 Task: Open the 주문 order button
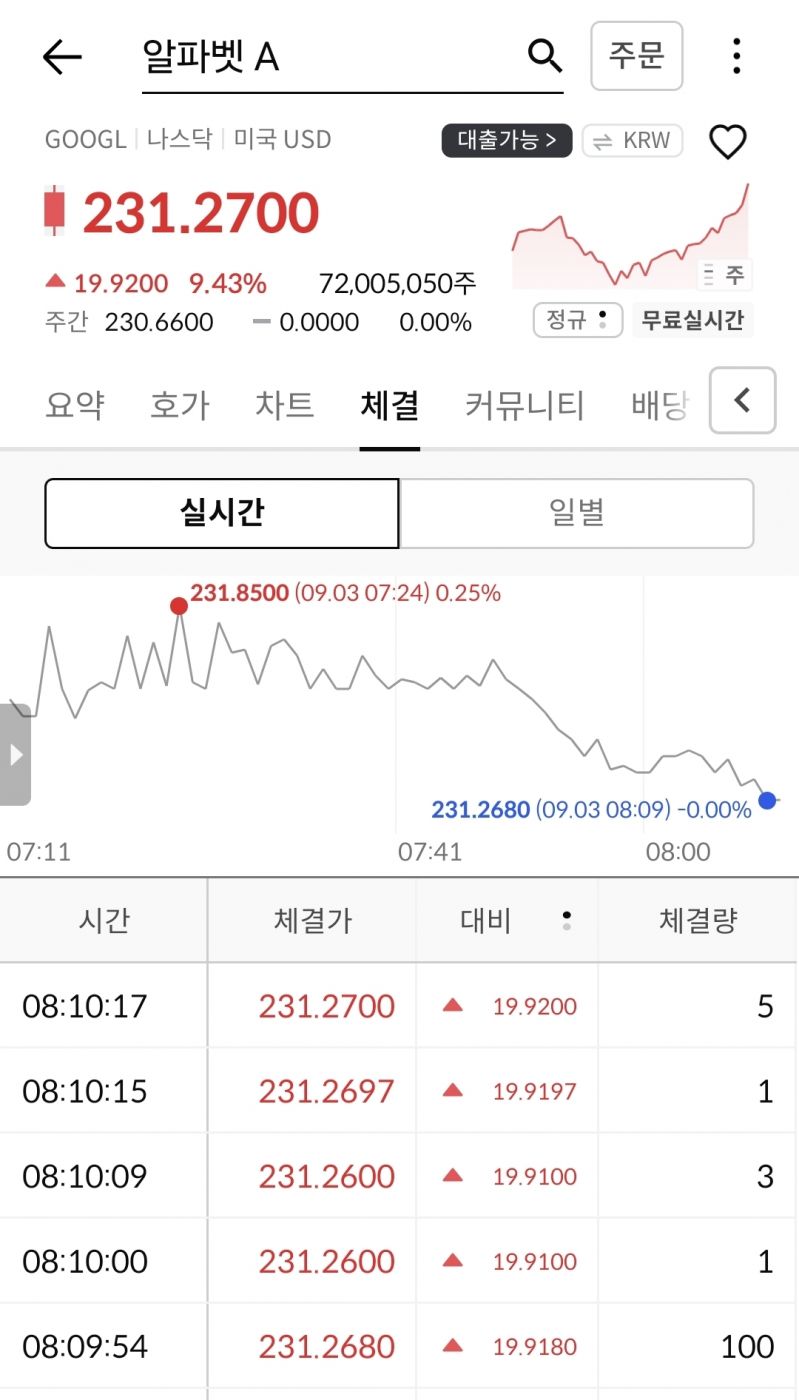point(636,56)
